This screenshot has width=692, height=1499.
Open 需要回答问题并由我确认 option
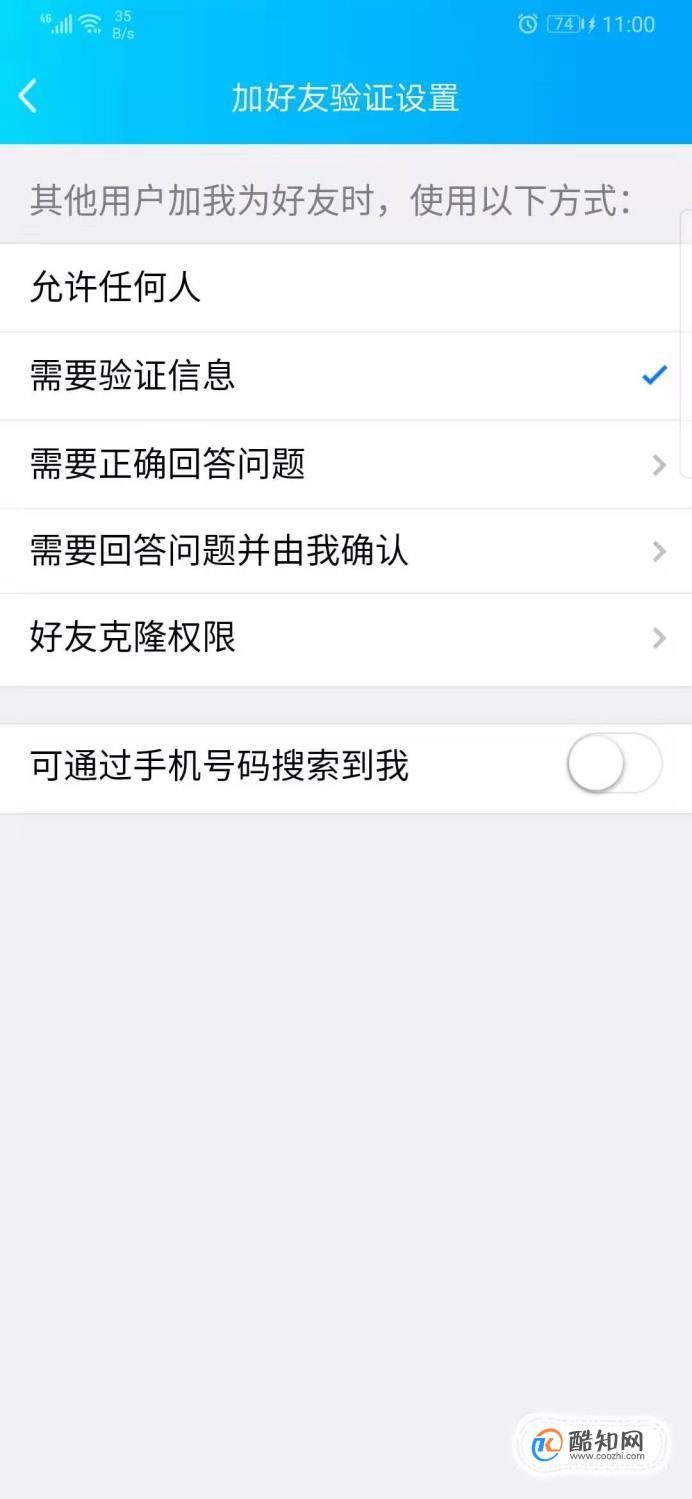(x=346, y=551)
